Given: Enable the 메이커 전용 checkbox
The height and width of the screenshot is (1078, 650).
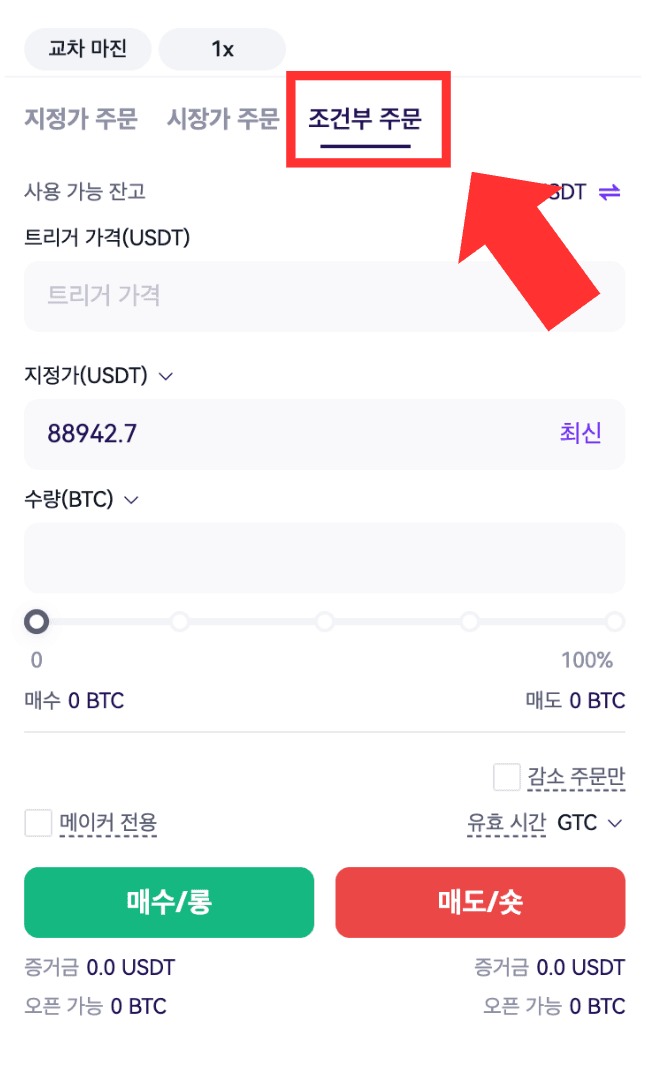Looking at the screenshot, I should click(39, 822).
